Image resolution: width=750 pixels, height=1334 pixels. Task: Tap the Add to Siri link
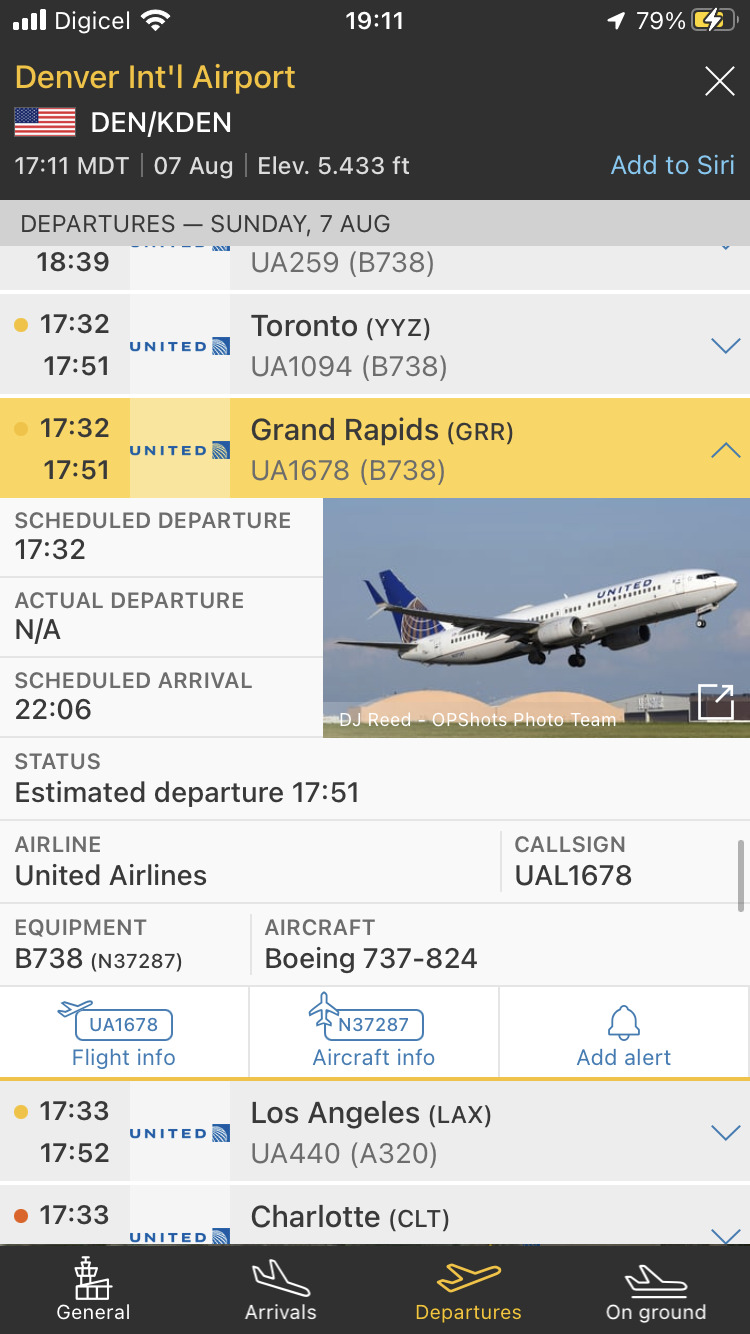pyautogui.click(x=672, y=165)
